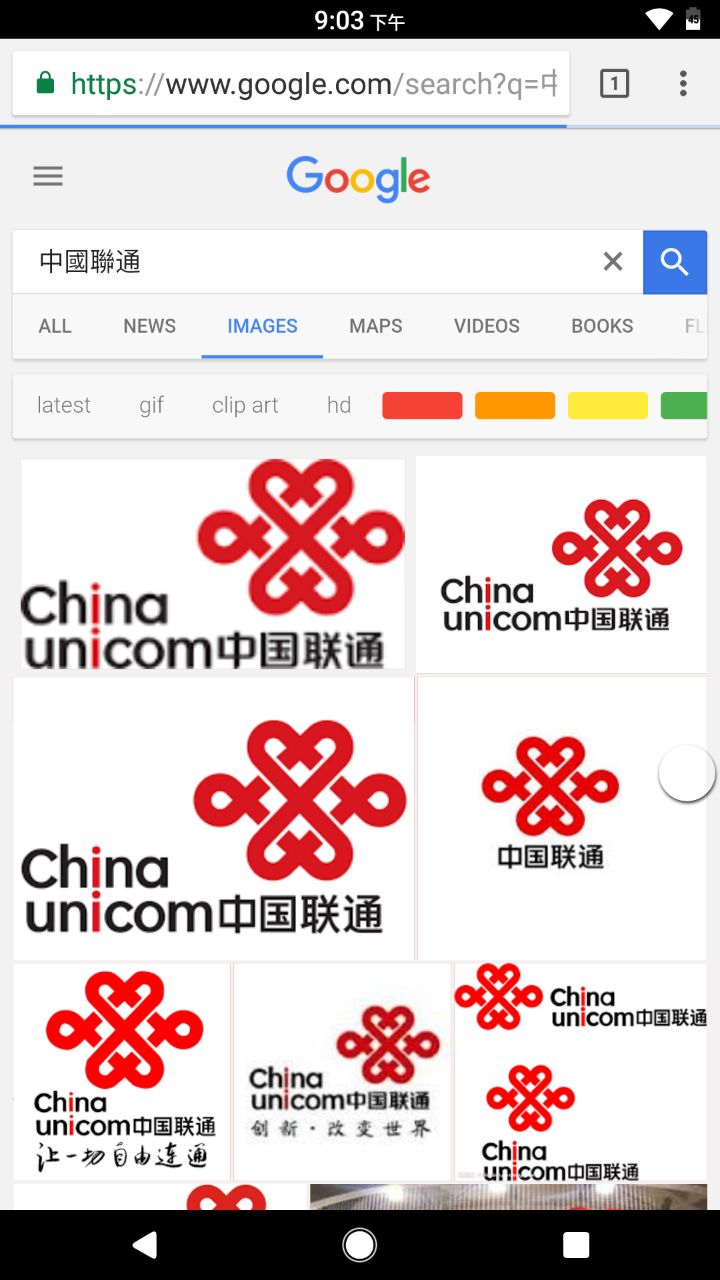The image size is (720, 1280).
Task: Switch to the BOOKS tab
Action: click(x=602, y=326)
